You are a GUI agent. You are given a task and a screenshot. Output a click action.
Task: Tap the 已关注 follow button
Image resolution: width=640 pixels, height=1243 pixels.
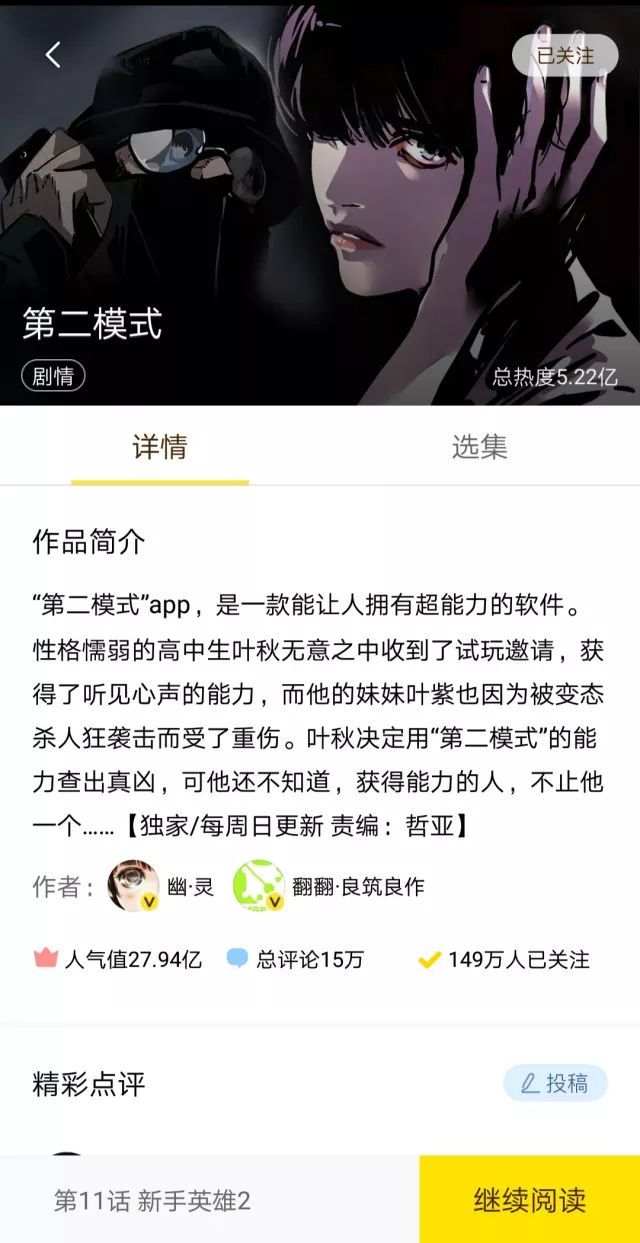point(565,56)
